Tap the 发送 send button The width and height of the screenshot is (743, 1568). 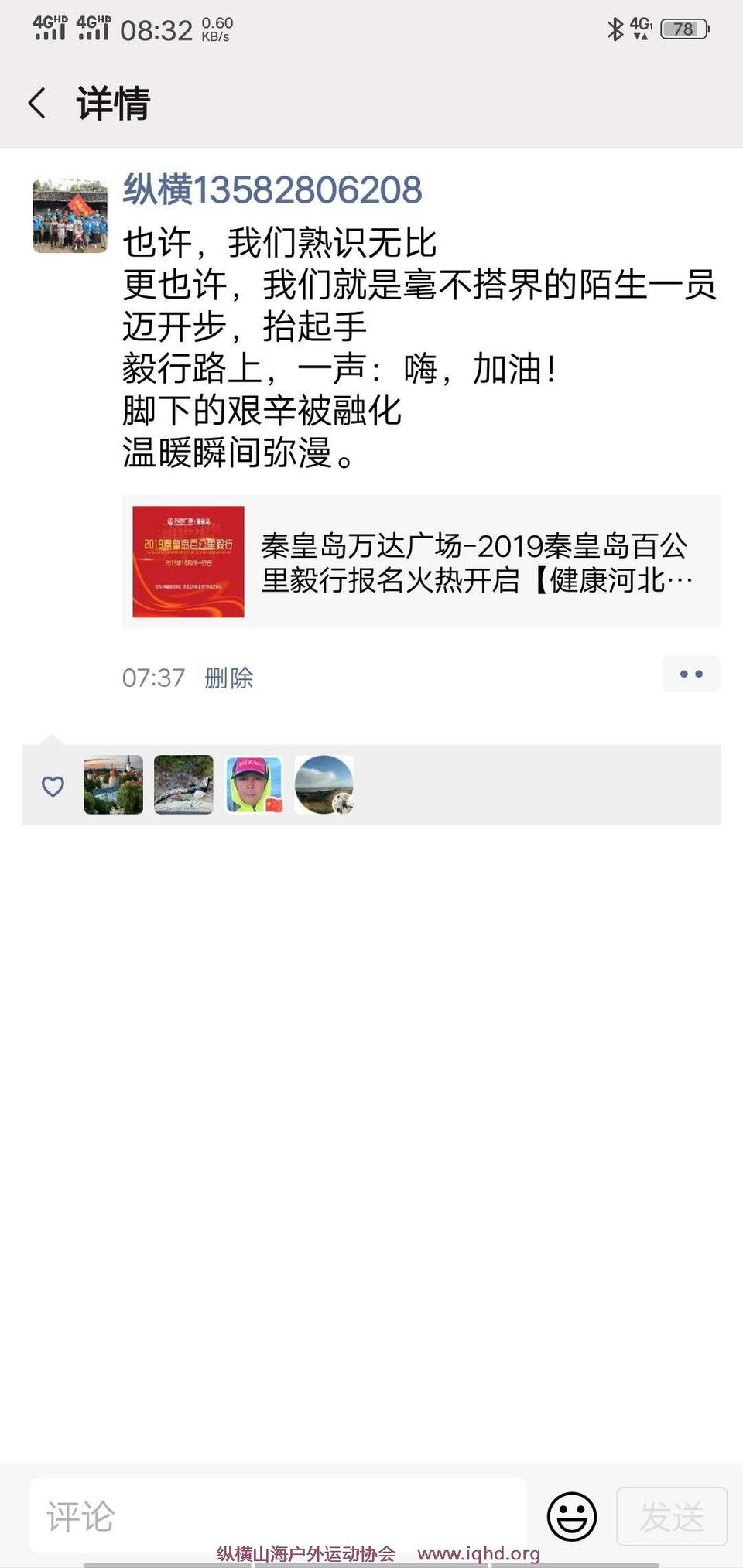(x=672, y=1516)
